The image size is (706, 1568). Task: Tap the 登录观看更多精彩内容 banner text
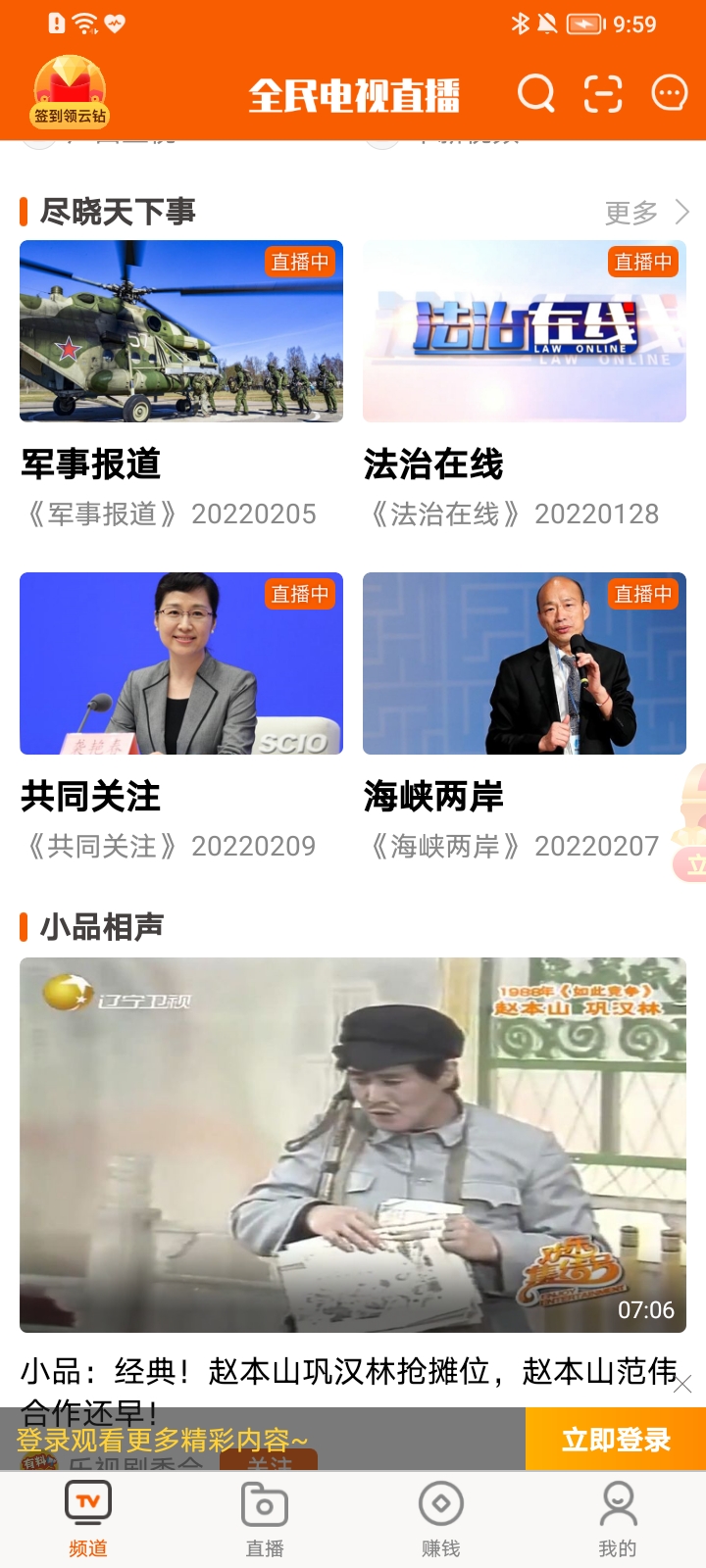(x=162, y=1441)
